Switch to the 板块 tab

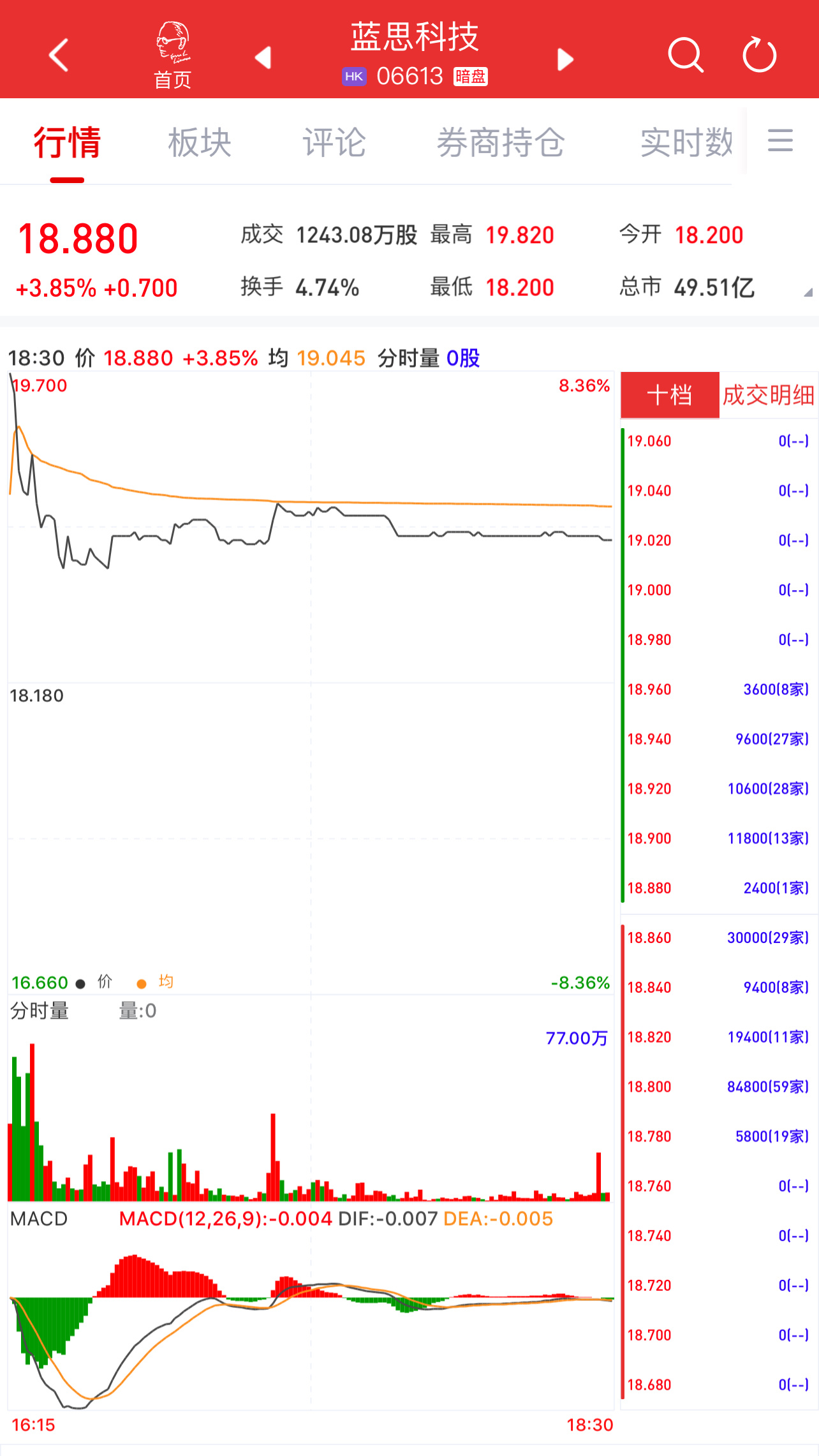point(200,142)
